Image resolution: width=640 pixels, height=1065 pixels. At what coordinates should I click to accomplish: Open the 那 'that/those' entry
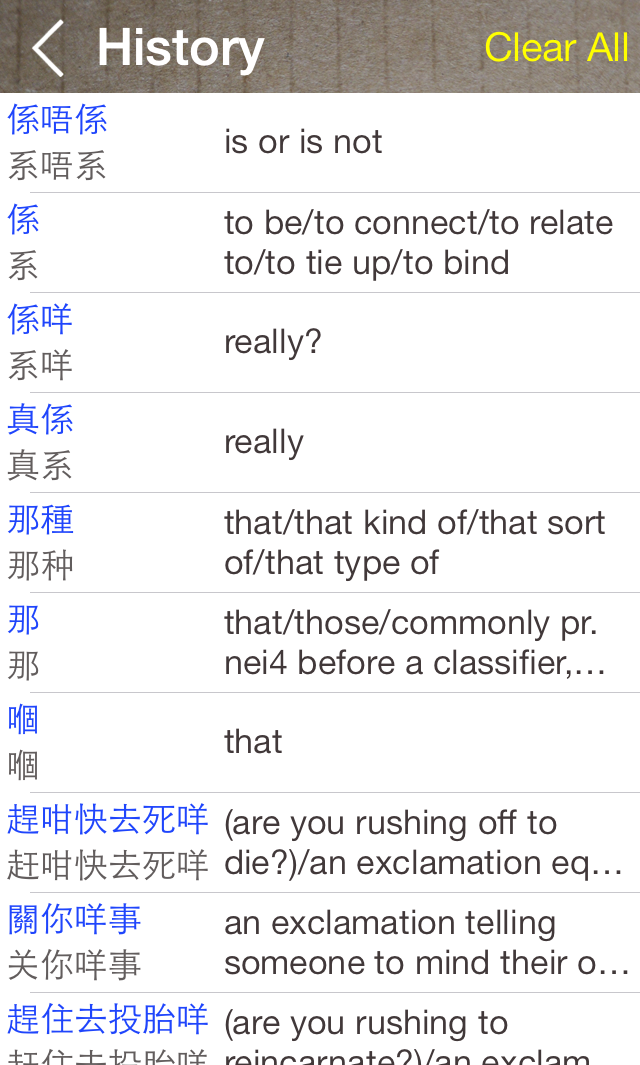click(x=320, y=643)
